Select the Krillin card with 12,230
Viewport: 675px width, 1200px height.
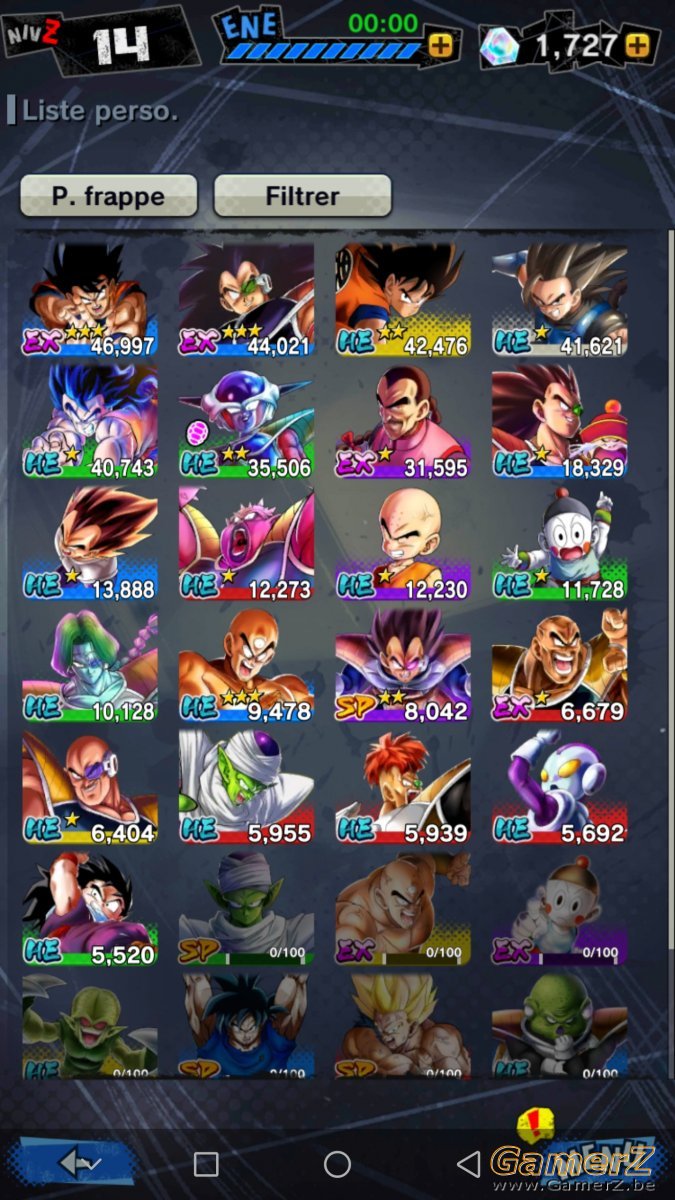[402, 543]
